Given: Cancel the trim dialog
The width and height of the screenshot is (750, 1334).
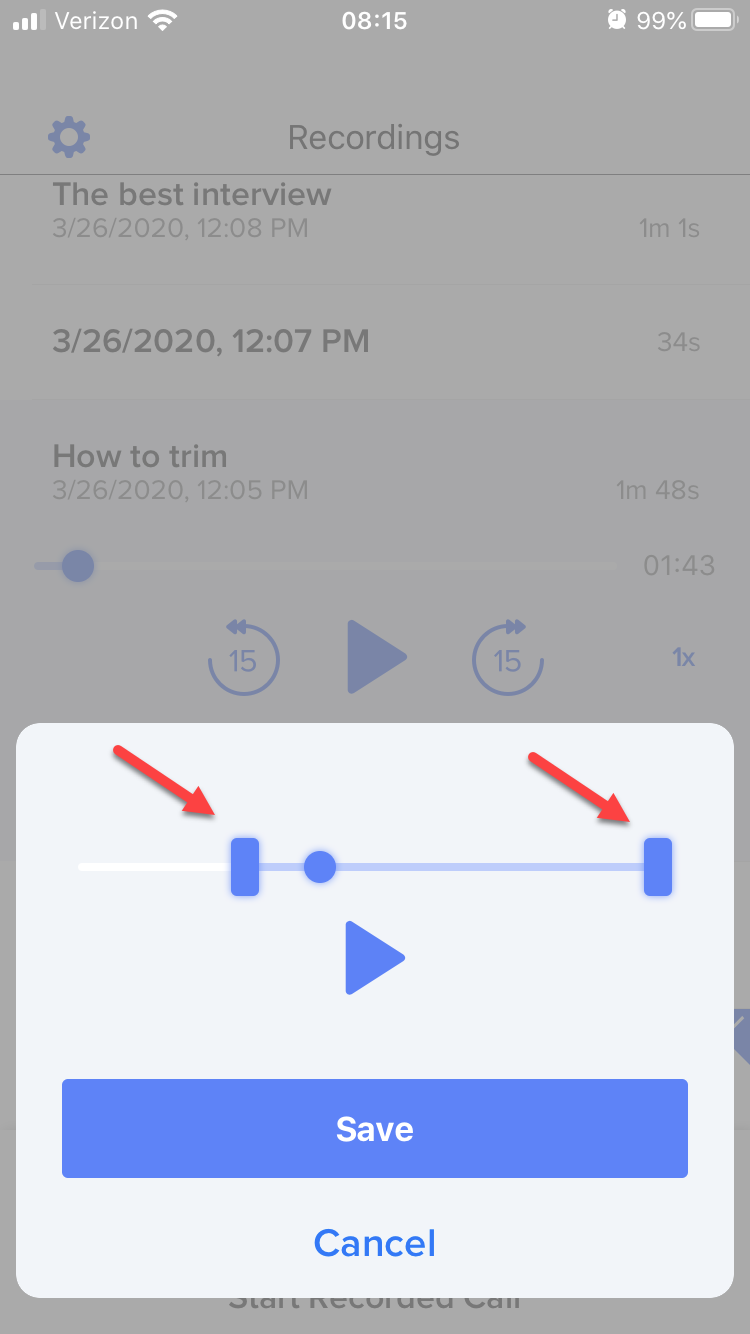Looking at the screenshot, I should [x=374, y=1243].
